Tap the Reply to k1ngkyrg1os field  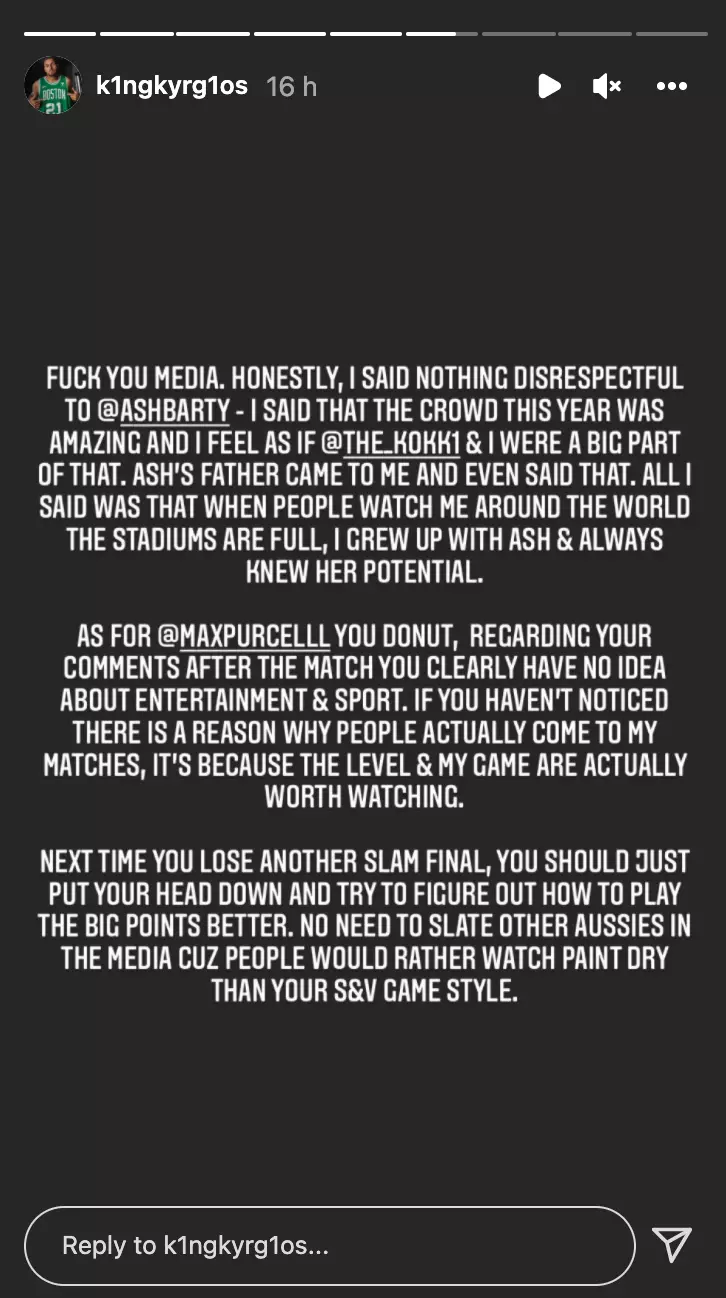tap(330, 1245)
